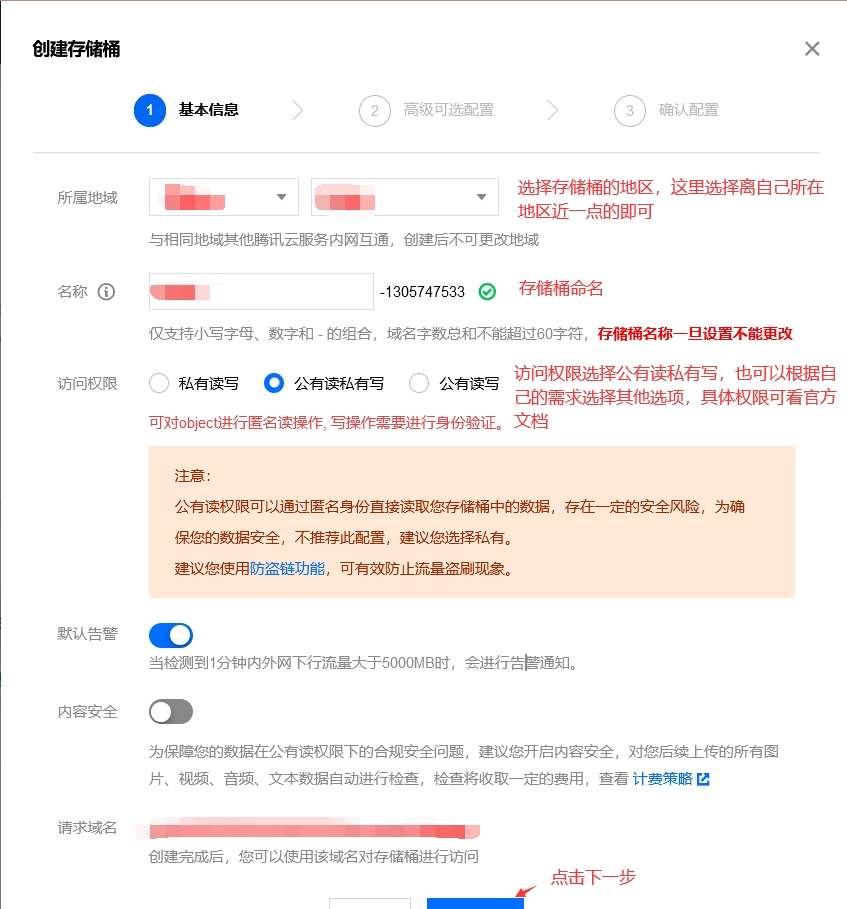Open the first 所属地域 region dropdown
The image size is (847, 909).
[x=224, y=197]
